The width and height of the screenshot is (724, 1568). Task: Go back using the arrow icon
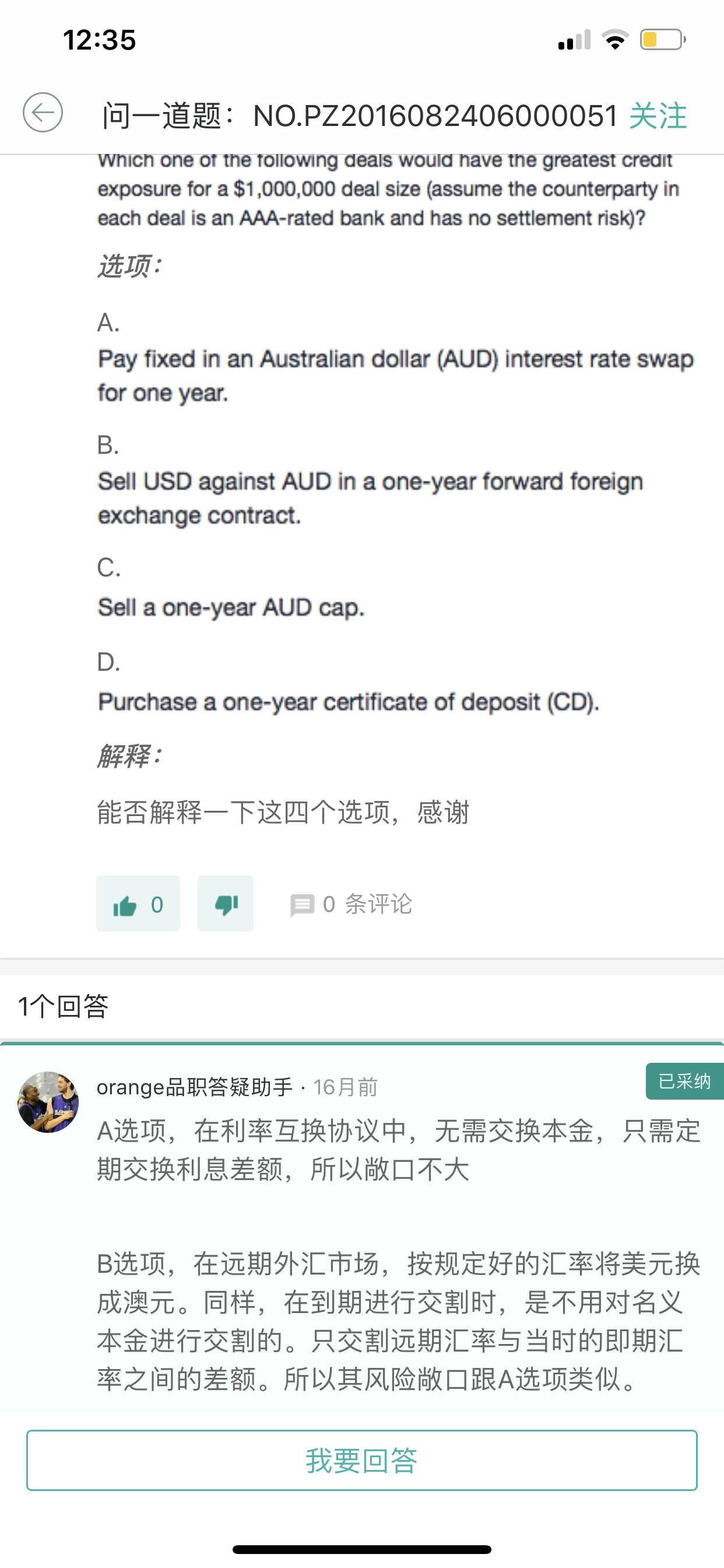click(43, 113)
